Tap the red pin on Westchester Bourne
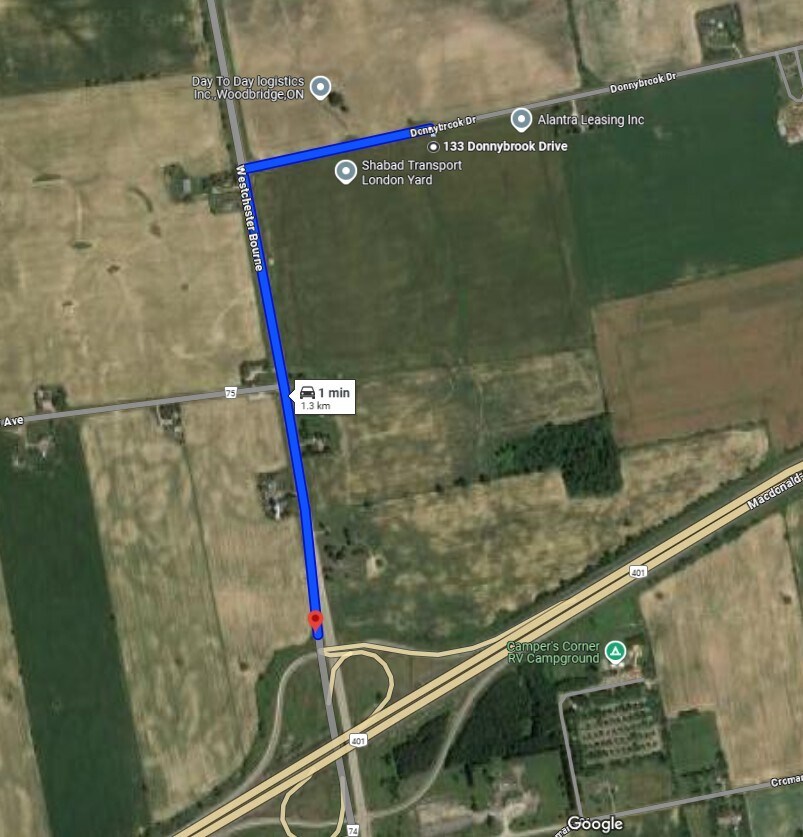 [315, 620]
